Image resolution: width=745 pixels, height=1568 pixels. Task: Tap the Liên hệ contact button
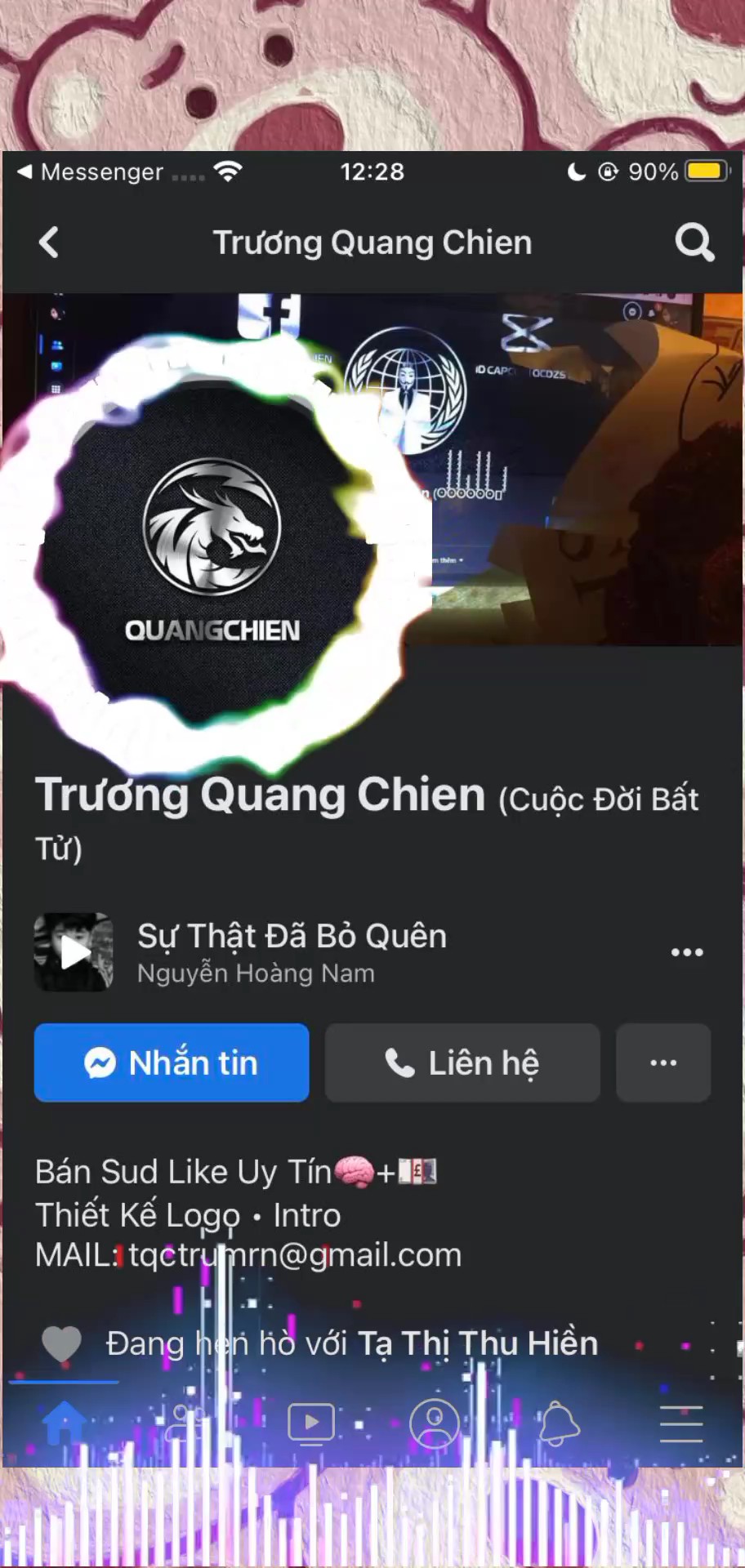pyautogui.click(x=462, y=1062)
